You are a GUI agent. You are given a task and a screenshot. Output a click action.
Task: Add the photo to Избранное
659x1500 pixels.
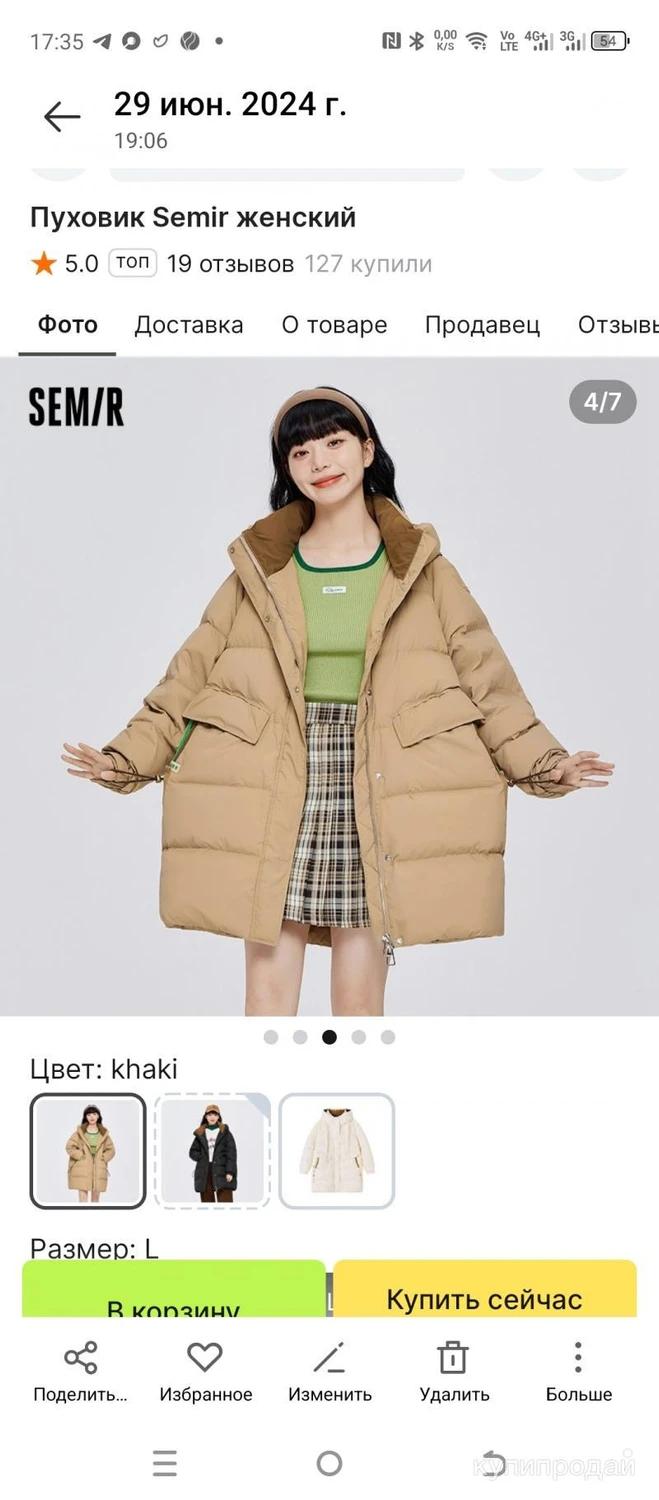[x=205, y=1372]
